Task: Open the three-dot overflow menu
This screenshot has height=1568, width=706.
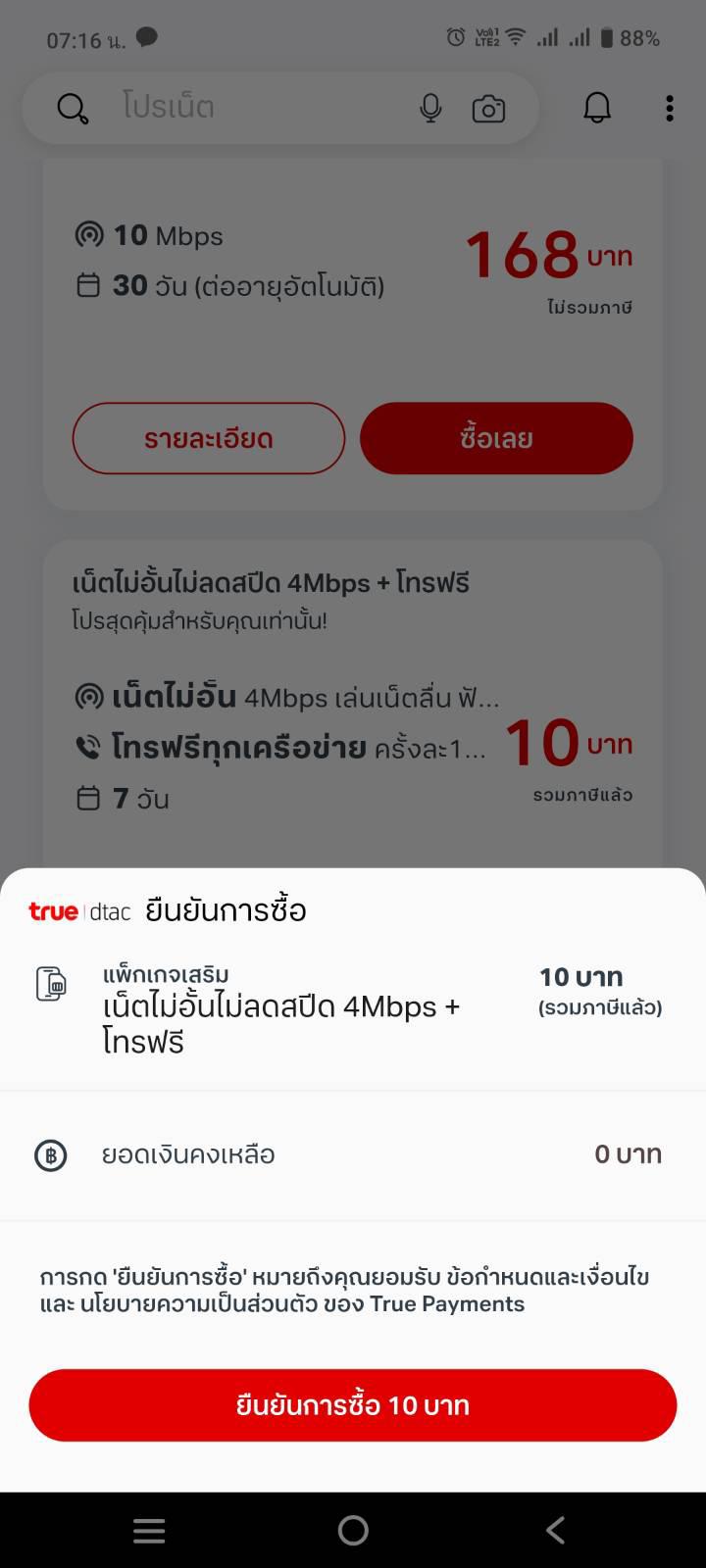Action: coord(670,108)
